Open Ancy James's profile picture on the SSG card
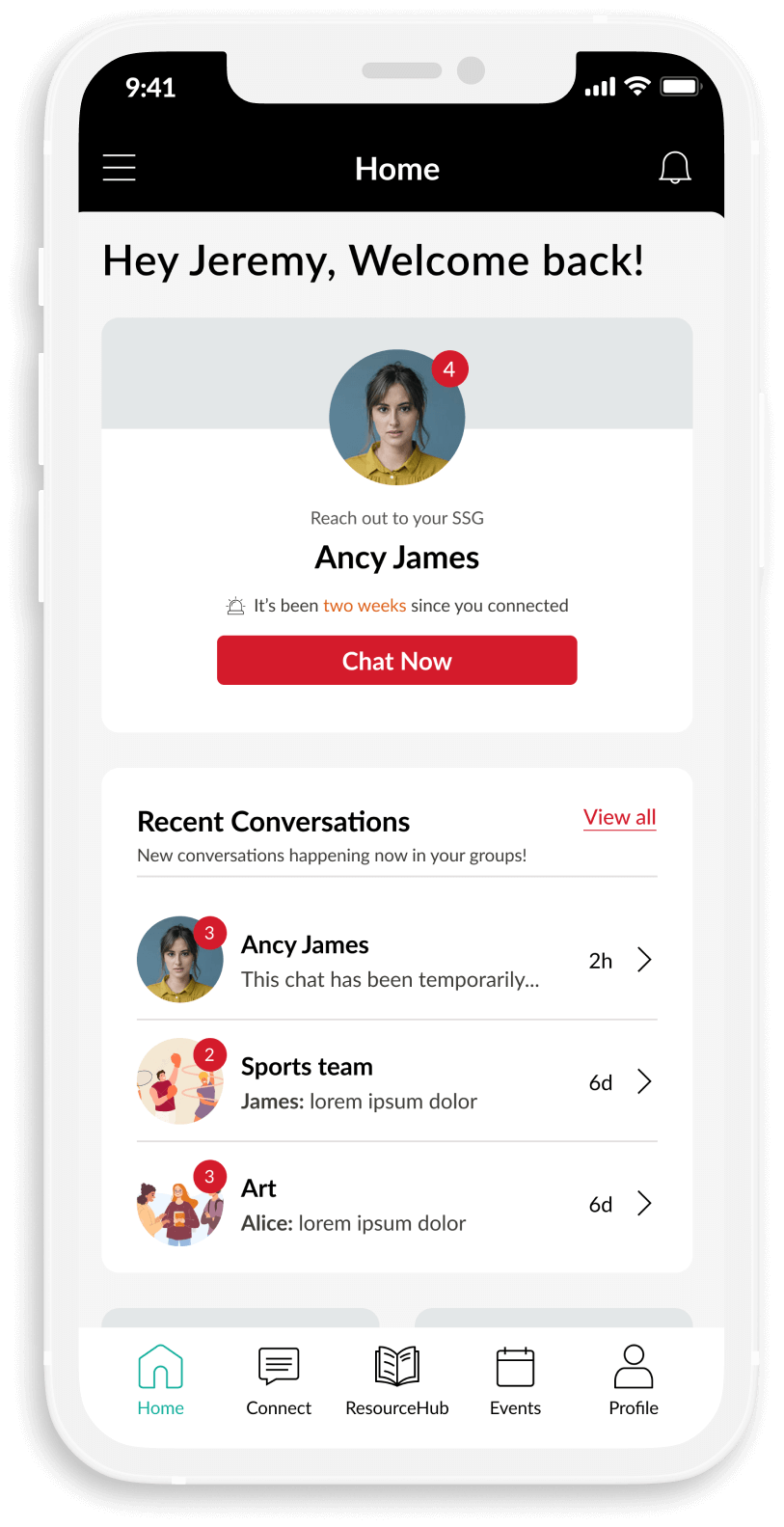 click(x=396, y=418)
